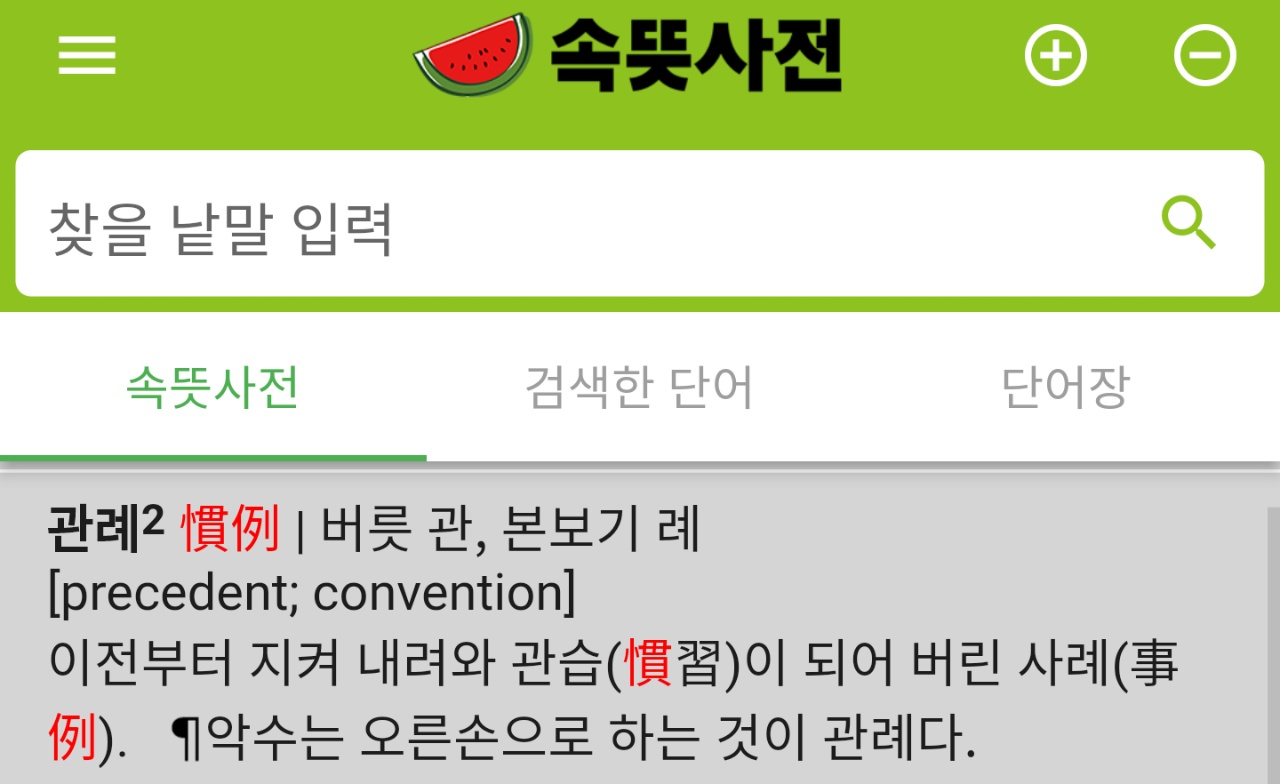Open the 단어장 tab
The image size is (1280, 784).
point(1065,387)
